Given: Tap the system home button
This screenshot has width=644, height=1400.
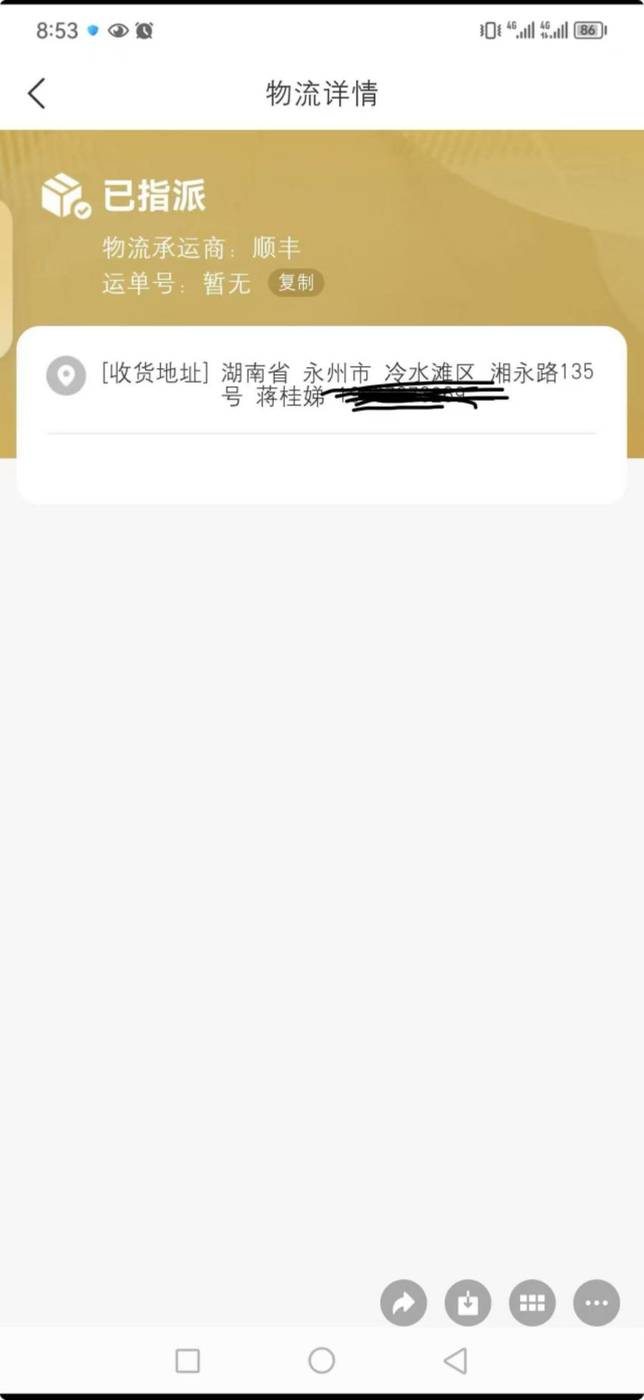Looking at the screenshot, I should click(x=322, y=1360).
